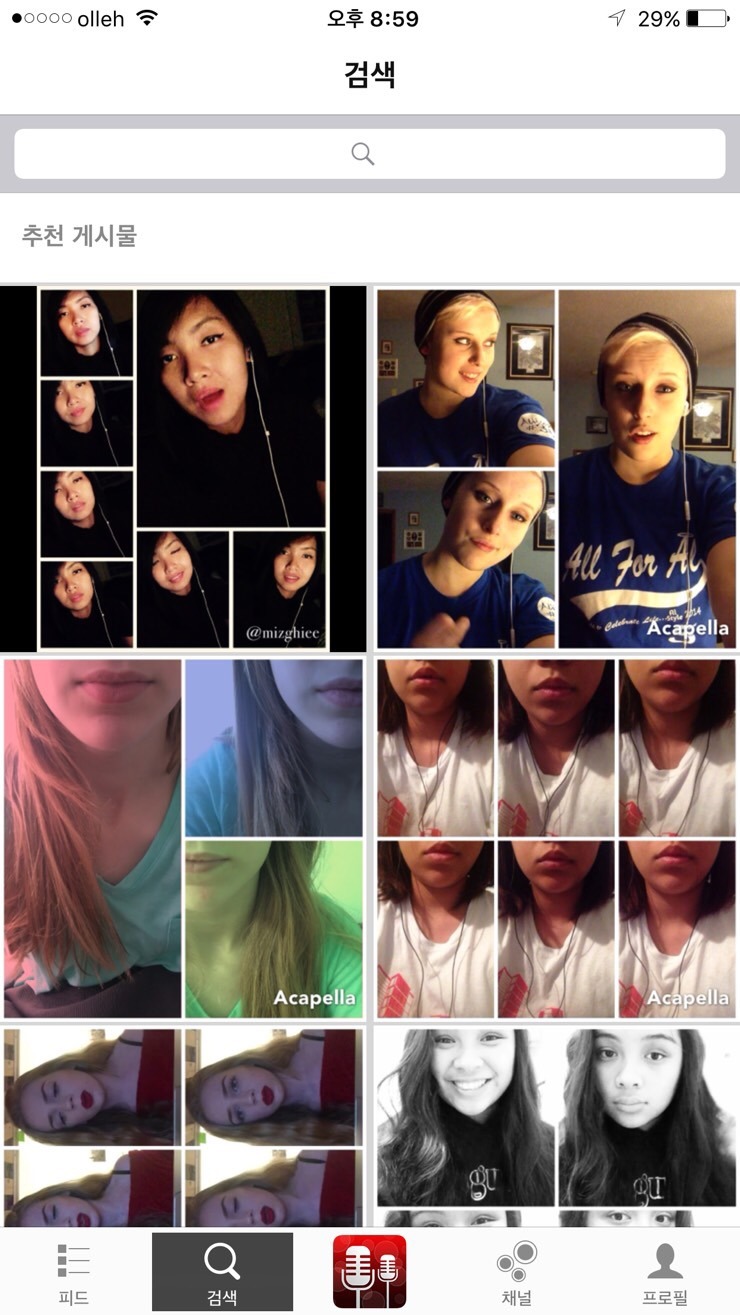Open the collage post watermarked @mizghiee
The image size is (740, 1315).
(x=183, y=468)
